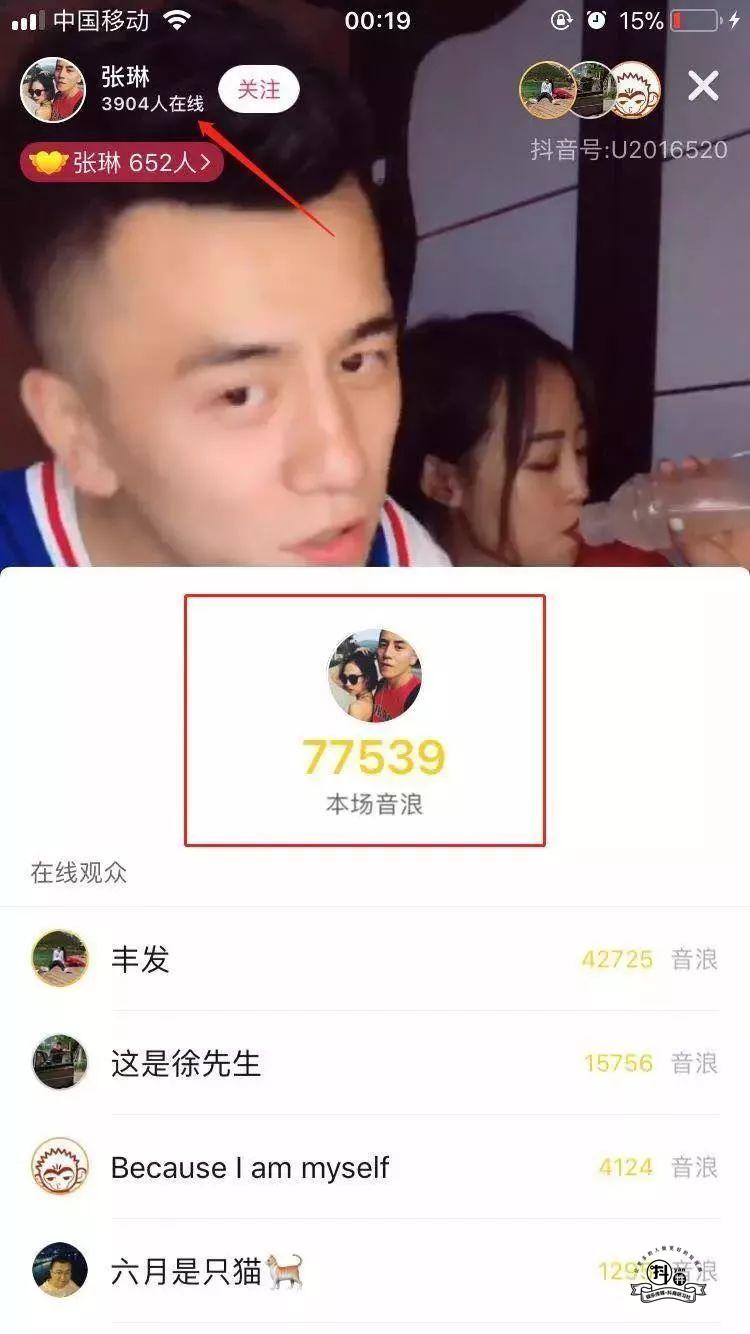Open the 张琳 652人 fan club badge
Viewport: 750px width, 1334px height.
(x=121, y=163)
